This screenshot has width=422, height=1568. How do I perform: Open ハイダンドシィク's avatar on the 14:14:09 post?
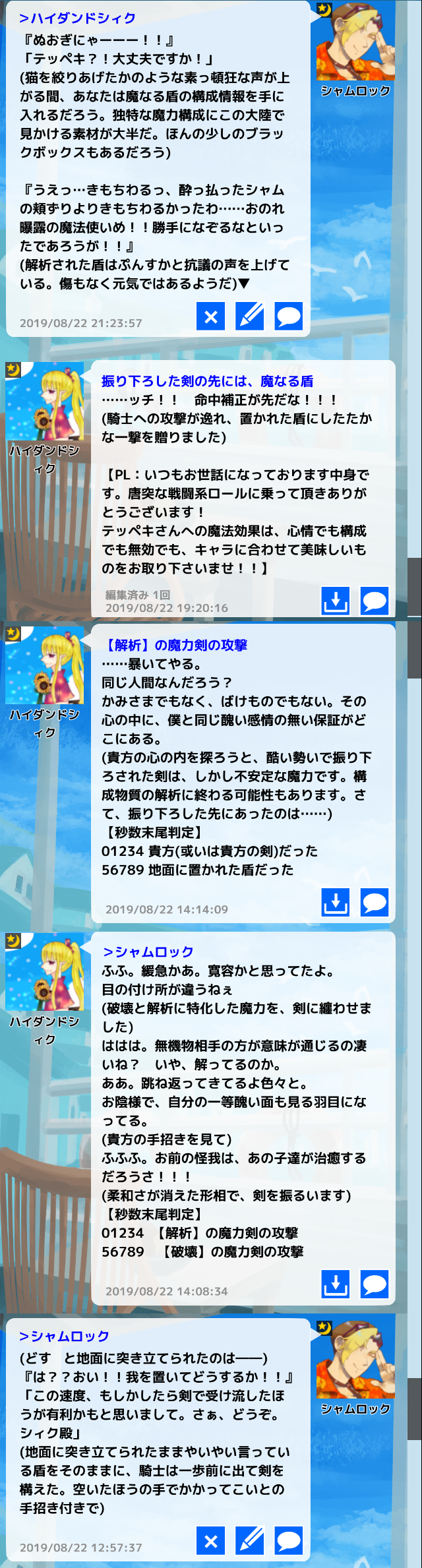45,665
